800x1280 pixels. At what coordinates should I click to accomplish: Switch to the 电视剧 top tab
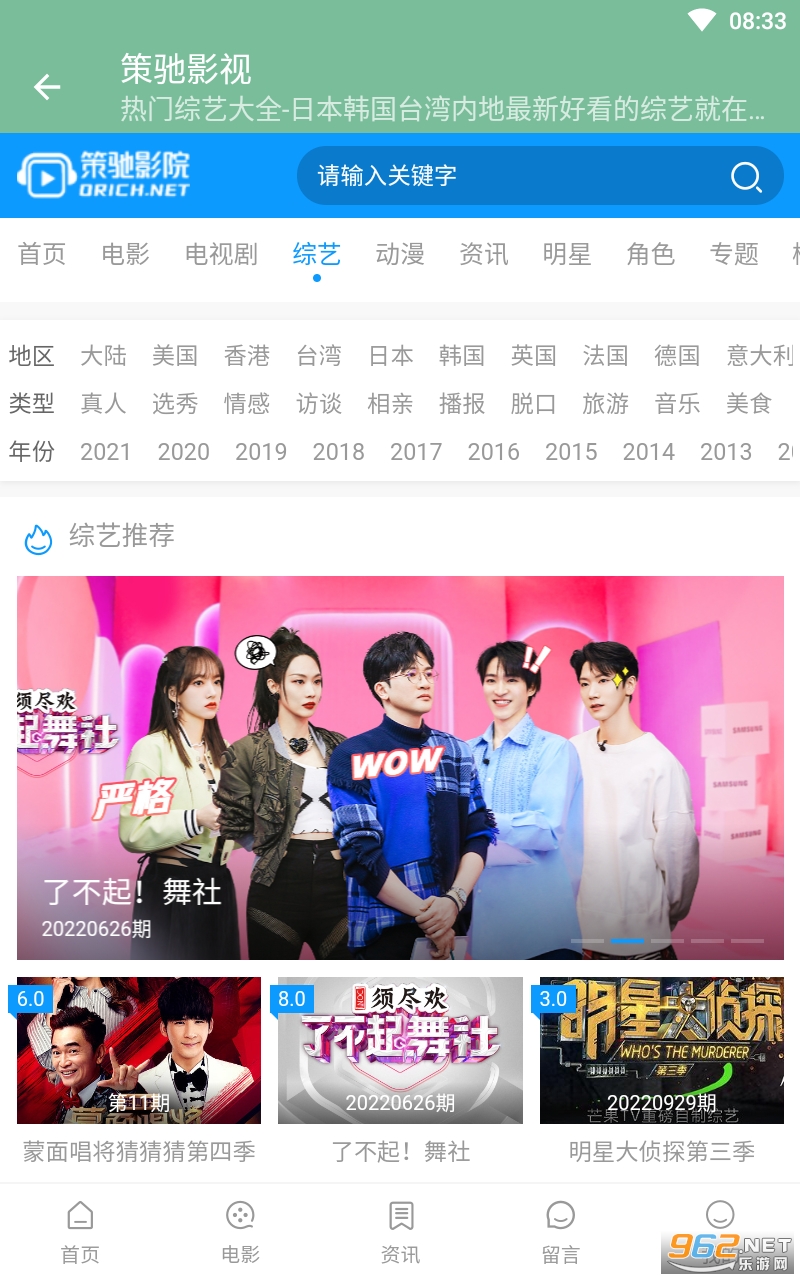(221, 254)
